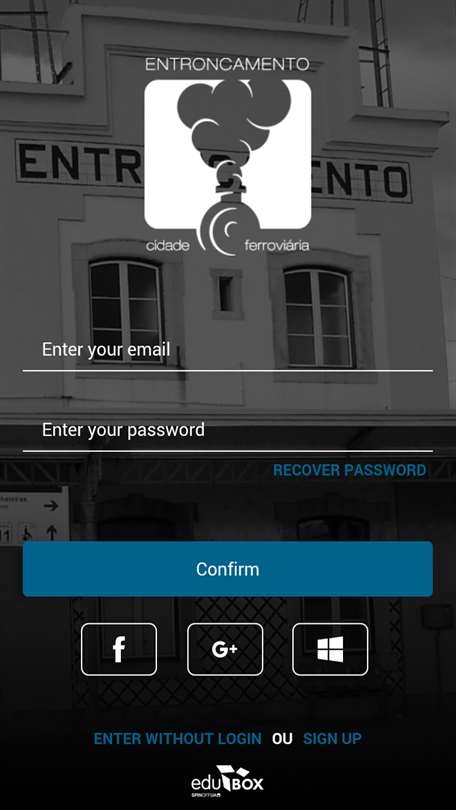456x810 pixels.
Task: Enter without login
Action: 178,739
